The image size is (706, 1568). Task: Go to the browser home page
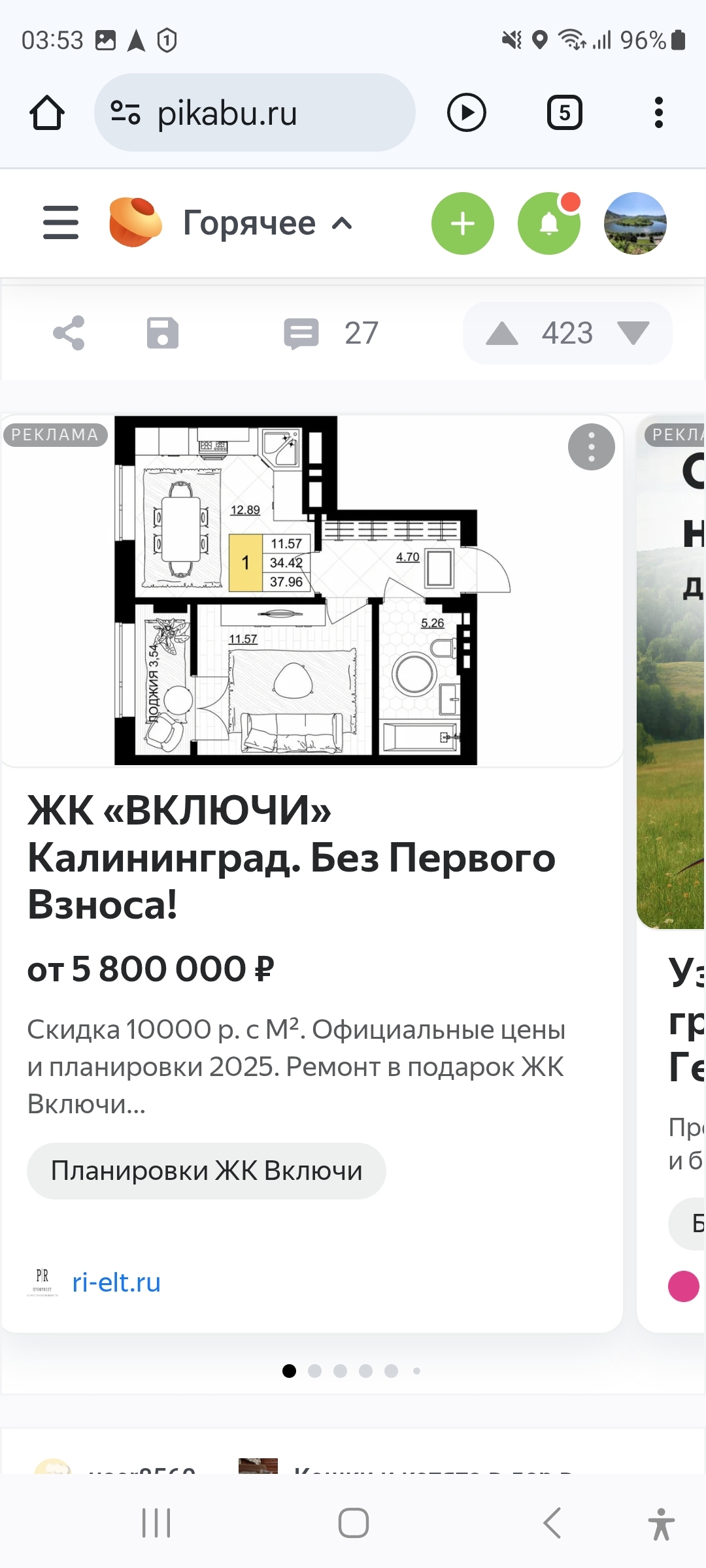[x=47, y=113]
